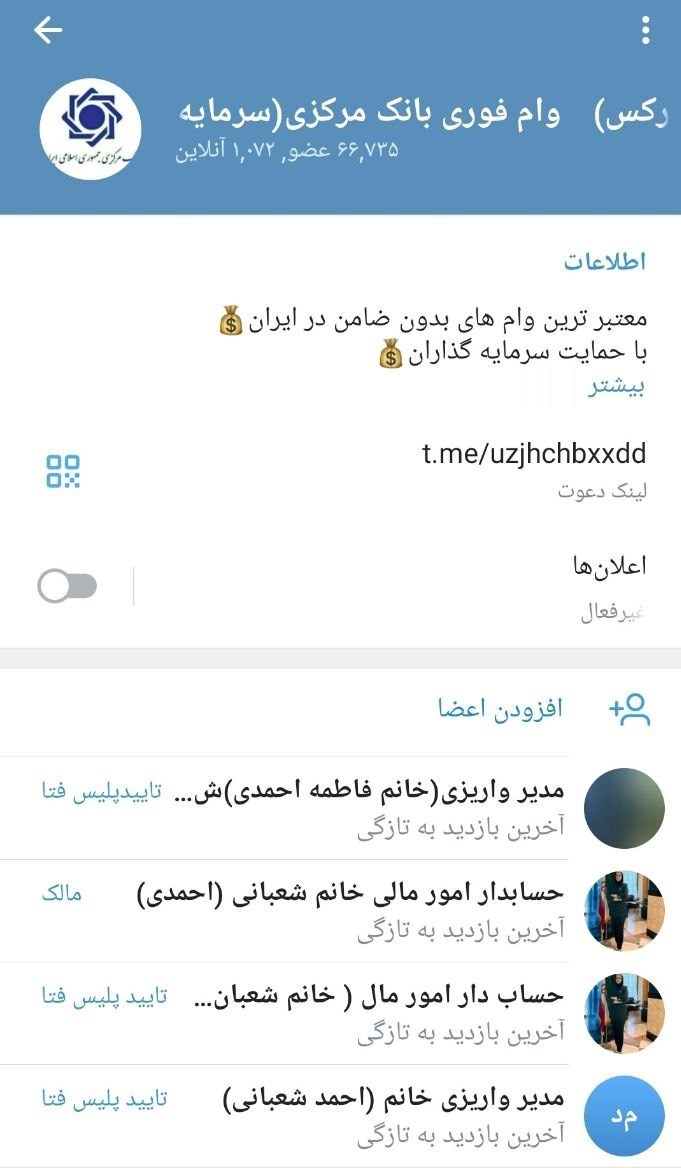Open the group's profile photo
The width and height of the screenshot is (681, 1168).
tap(90, 128)
